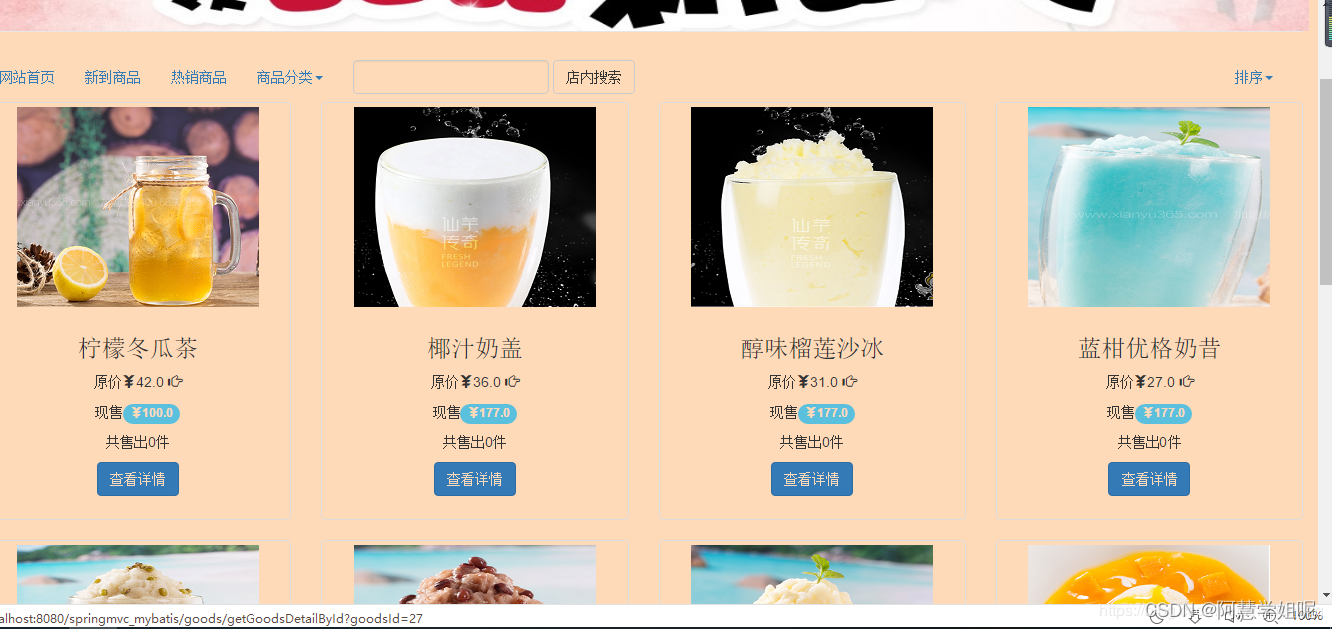Select 查看详情 for 醇味榴莲沙冰
The width and height of the screenshot is (1332, 629).
(812, 479)
